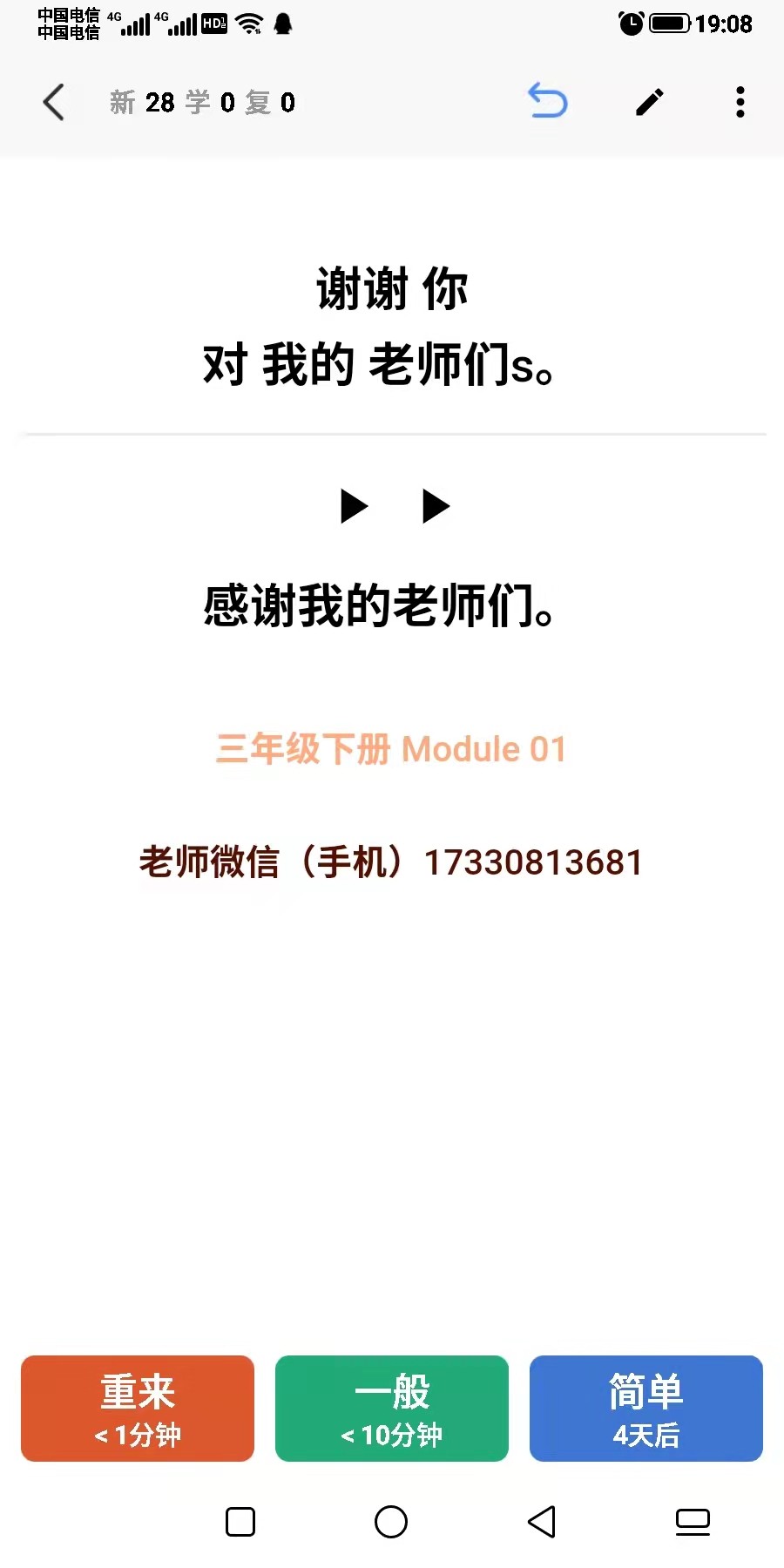Open the three-dot overflow menu
This screenshot has width=784, height=1568.
point(740,102)
